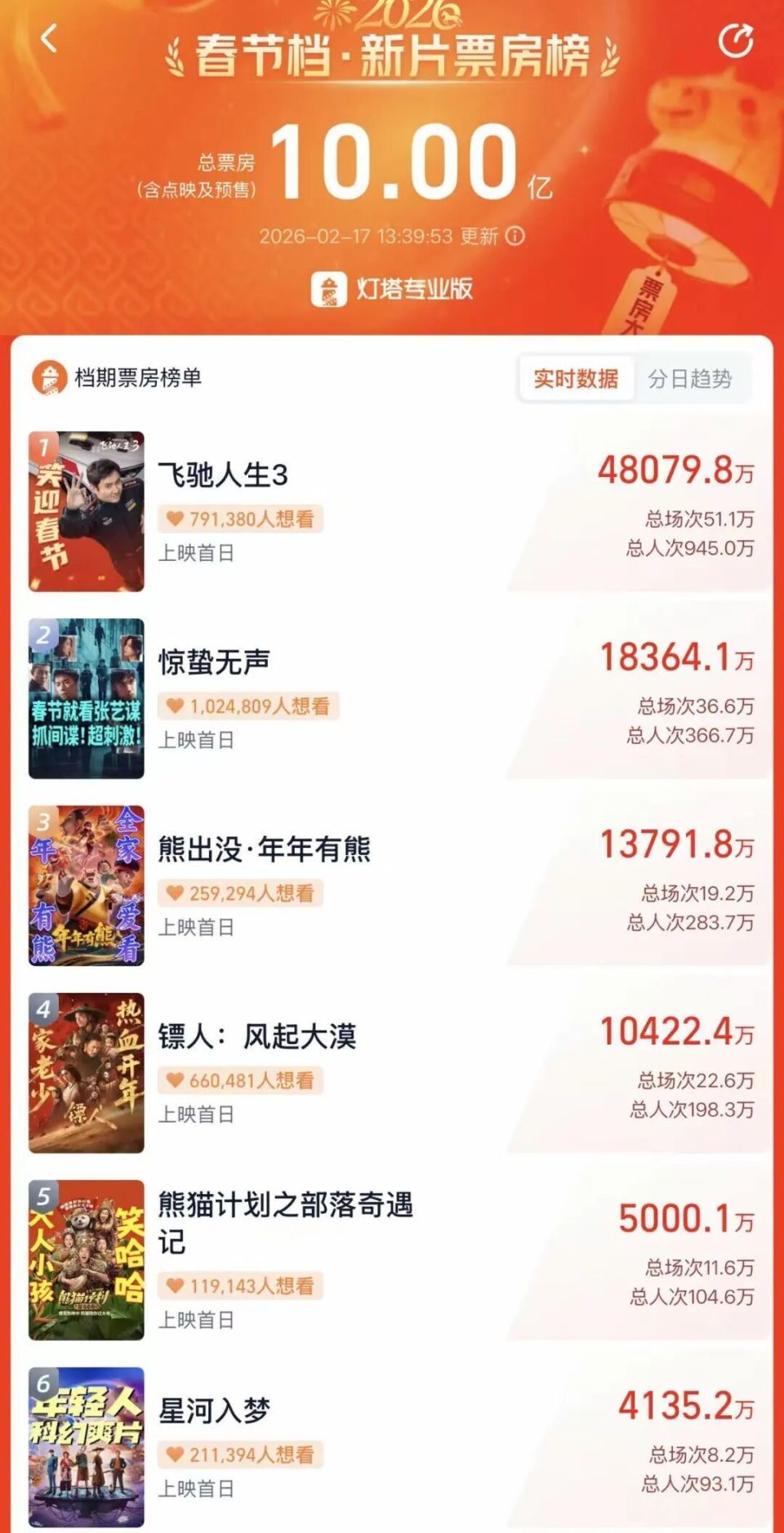The height and width of the screenshot is (1533, 784).
Task: Tap the heart icon next to 791,380人想看
Action: pyautogui.click(x=174, y=519)
